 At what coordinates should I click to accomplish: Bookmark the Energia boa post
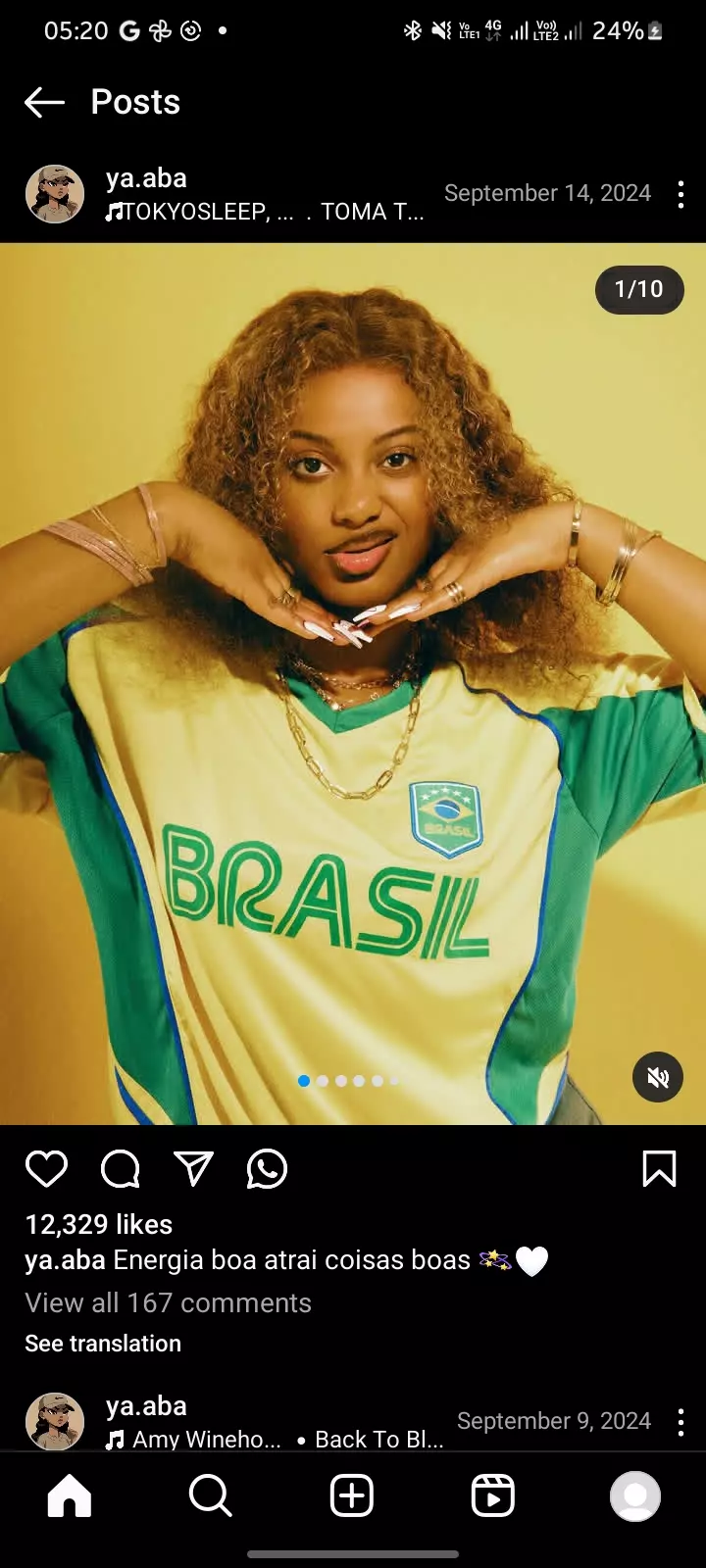(659, 1169)
